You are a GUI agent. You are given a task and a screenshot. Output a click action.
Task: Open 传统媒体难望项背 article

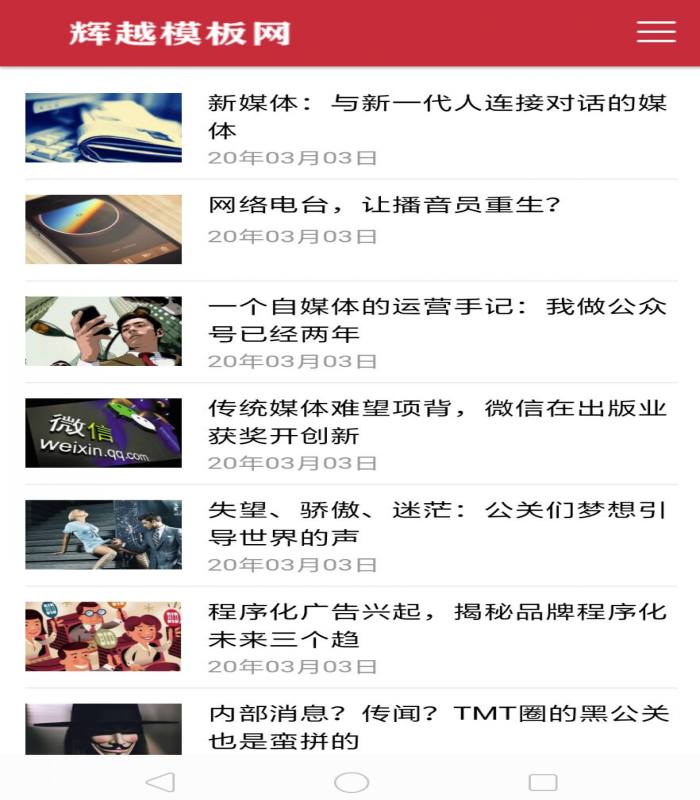click(x=436, y=422)
